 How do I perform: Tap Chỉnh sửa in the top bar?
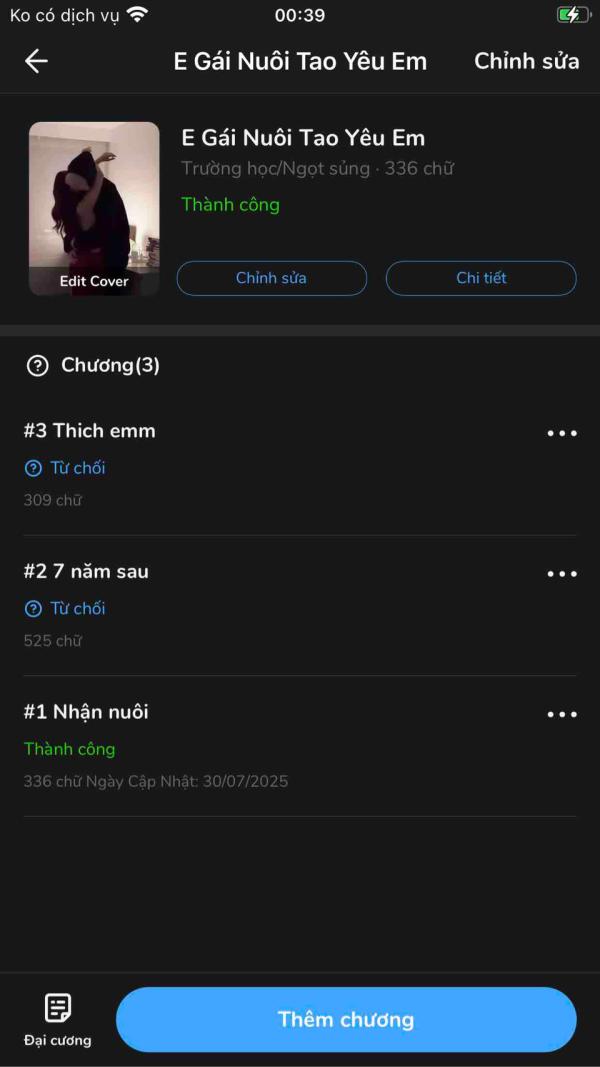pos(526,61)
